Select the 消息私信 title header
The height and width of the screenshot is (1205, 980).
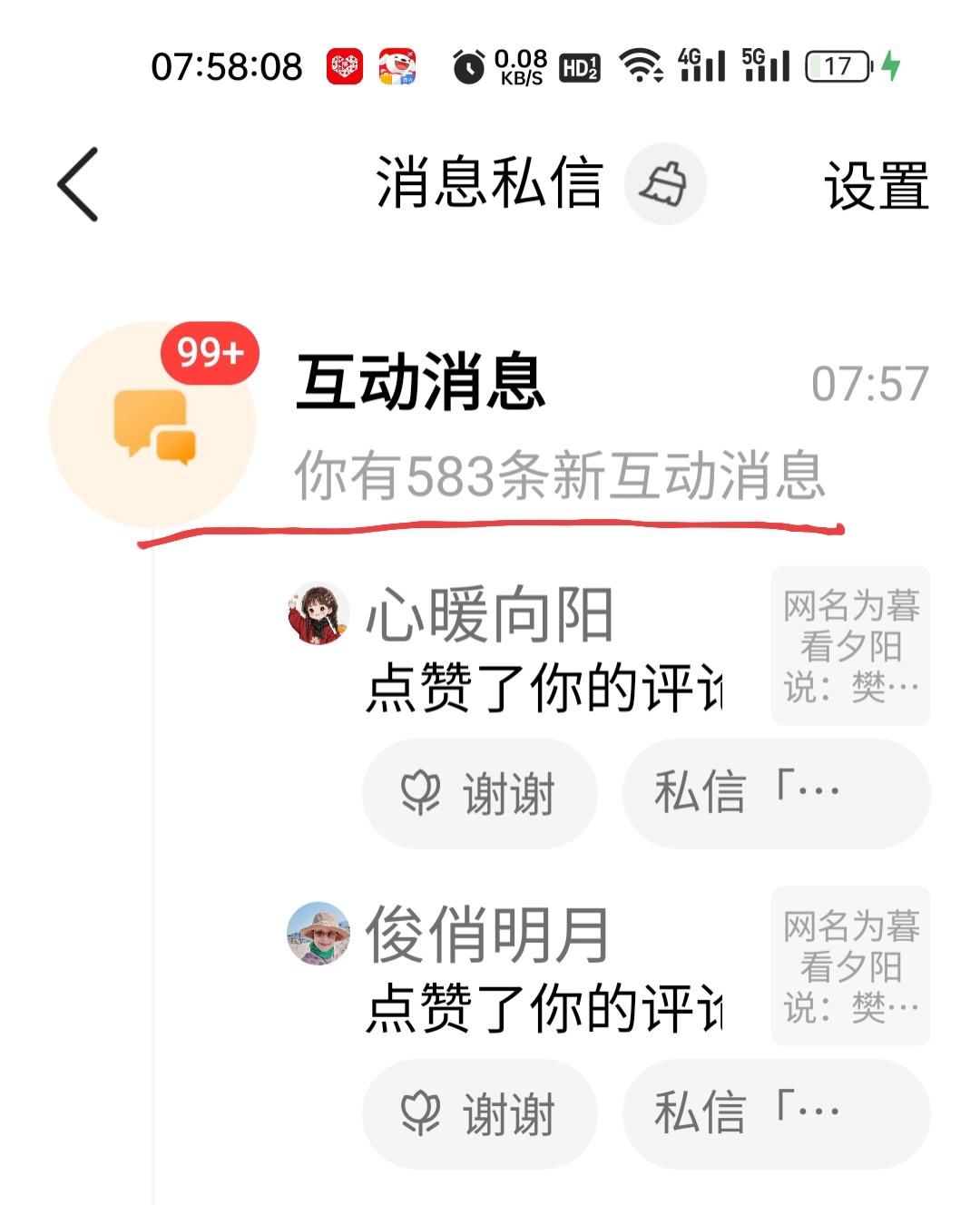coord(490,183)
